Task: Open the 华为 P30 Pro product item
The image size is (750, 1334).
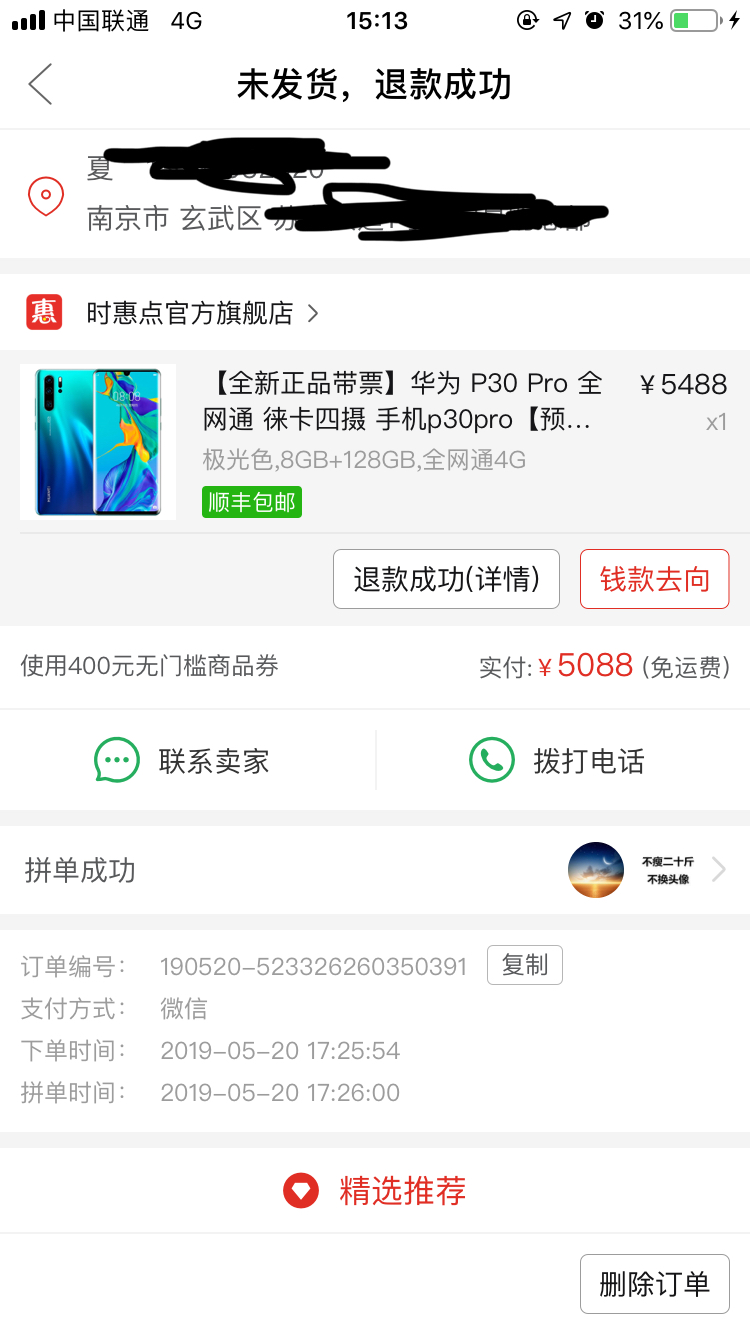Action: [x=375, y=442]
